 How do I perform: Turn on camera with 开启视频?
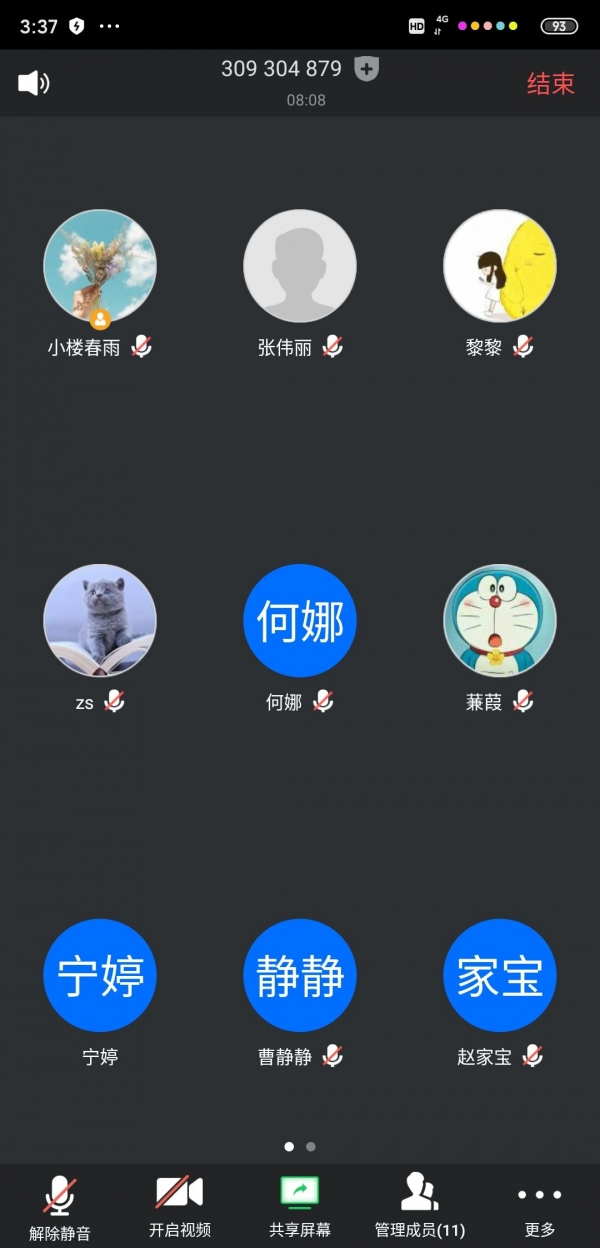(x=180, y=1206)
